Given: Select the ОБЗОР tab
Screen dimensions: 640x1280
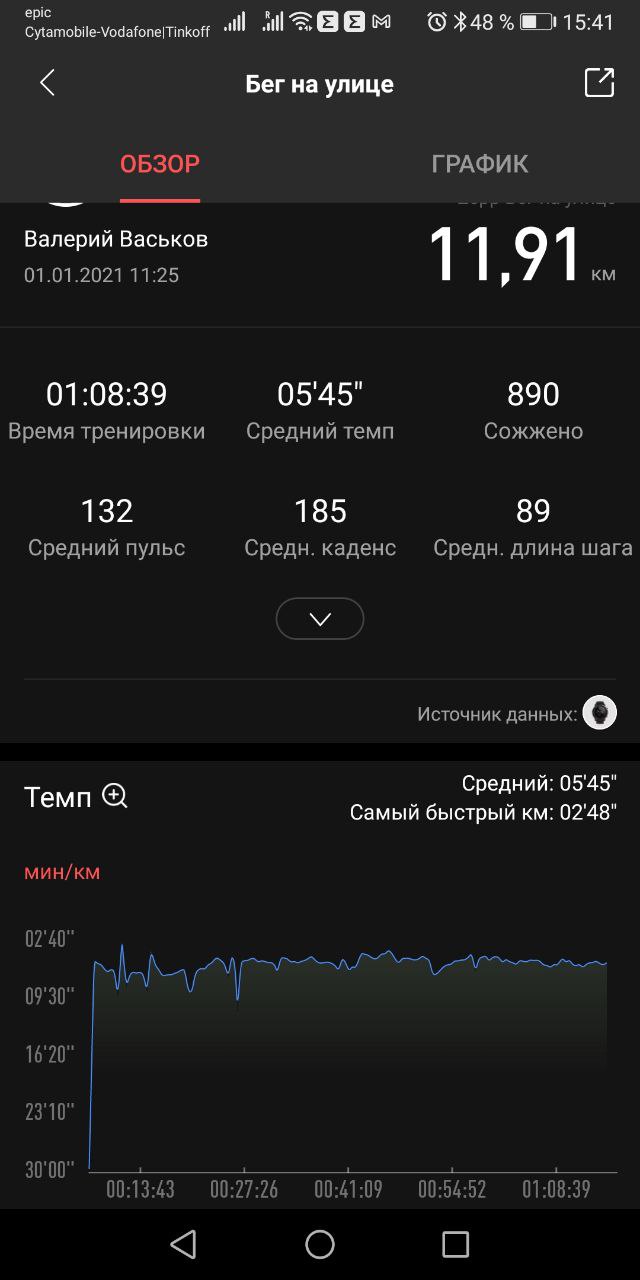Looking at the screenshot, I should [x=160, y=164].
